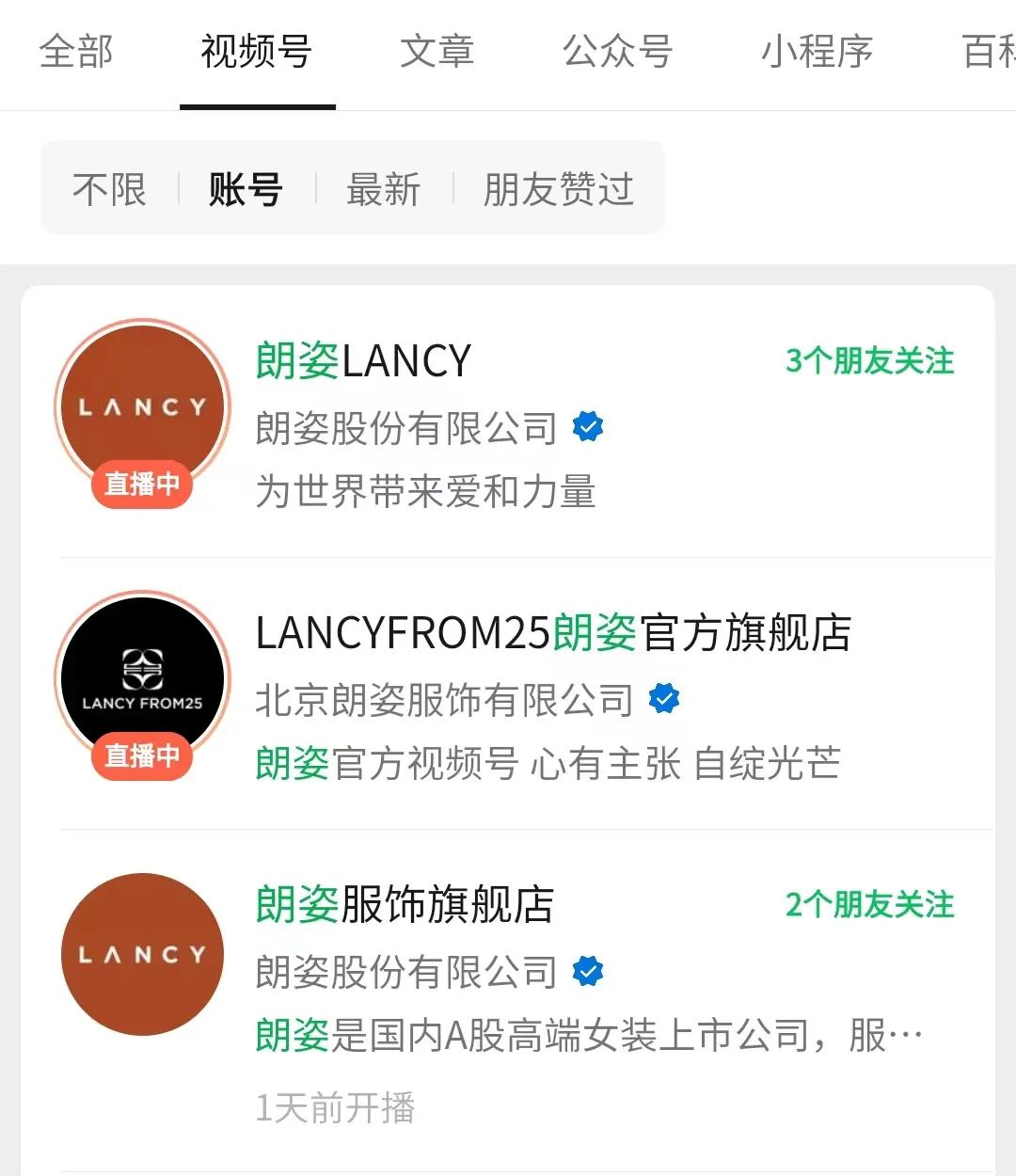The image size is (1016, 1176).
Task: Switch to the 小程序 tab
Action: [x=817, y=52]
